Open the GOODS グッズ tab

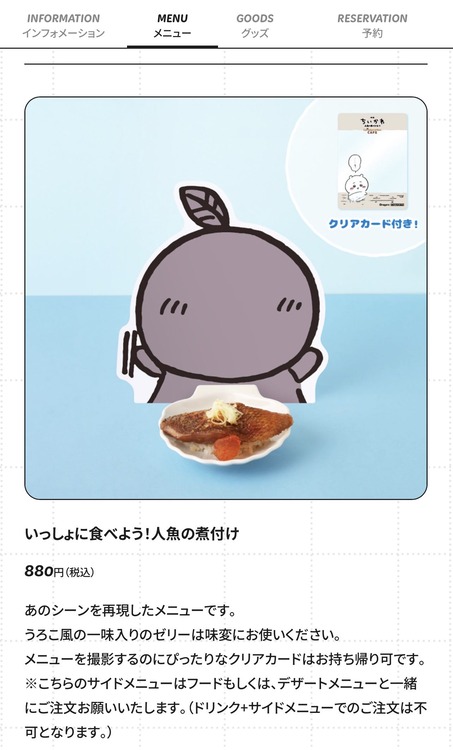tap(254, 25)
